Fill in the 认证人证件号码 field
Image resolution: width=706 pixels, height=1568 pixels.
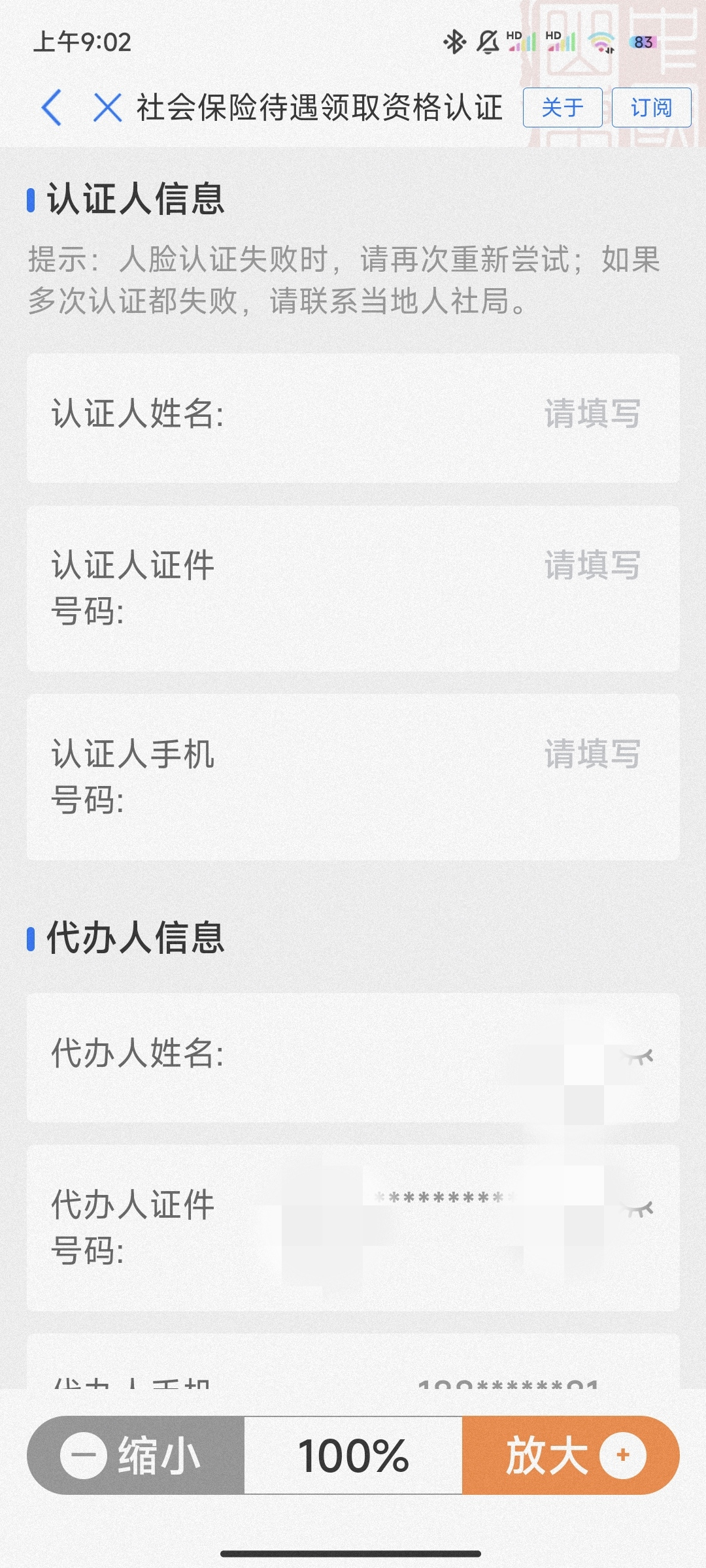[x=353, y=588]
